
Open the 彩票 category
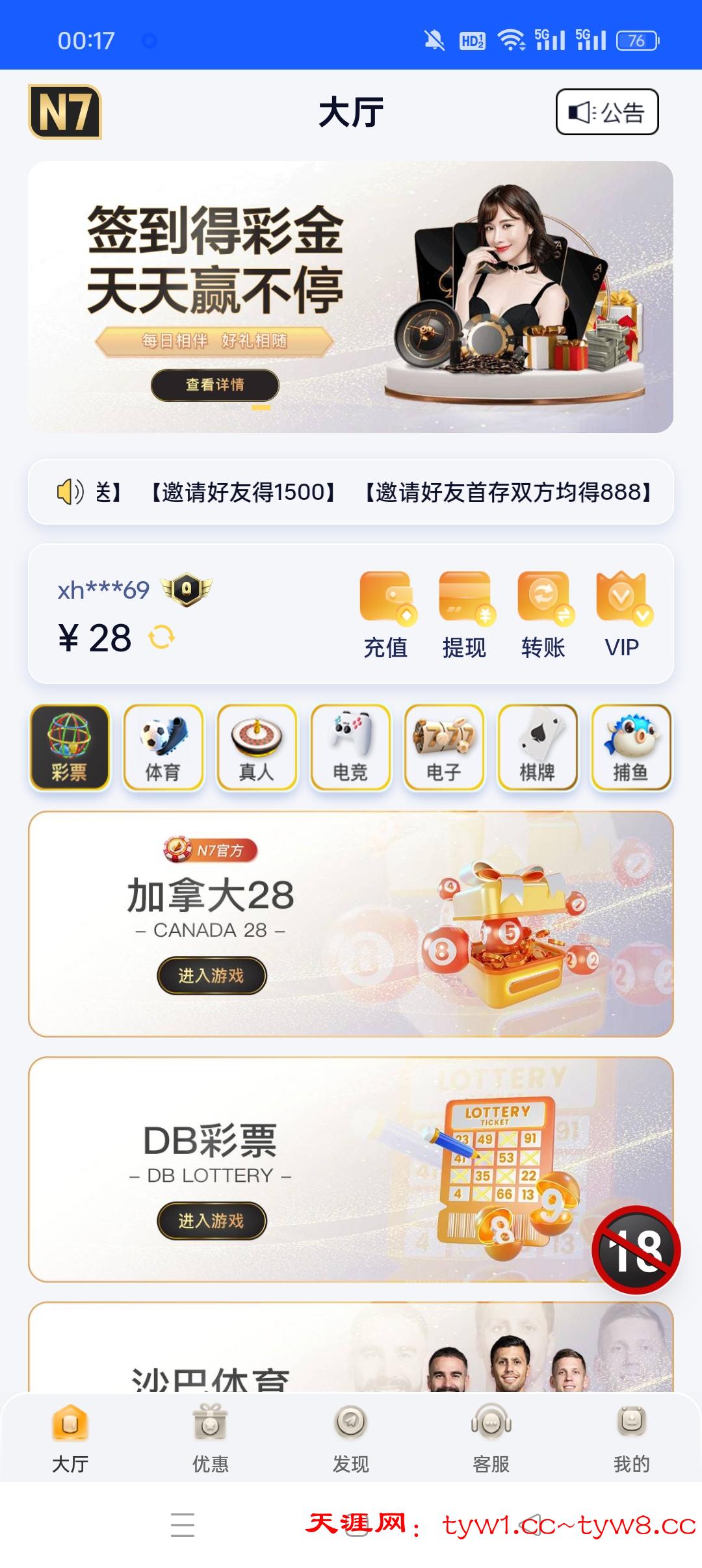(x=70, y=747)
